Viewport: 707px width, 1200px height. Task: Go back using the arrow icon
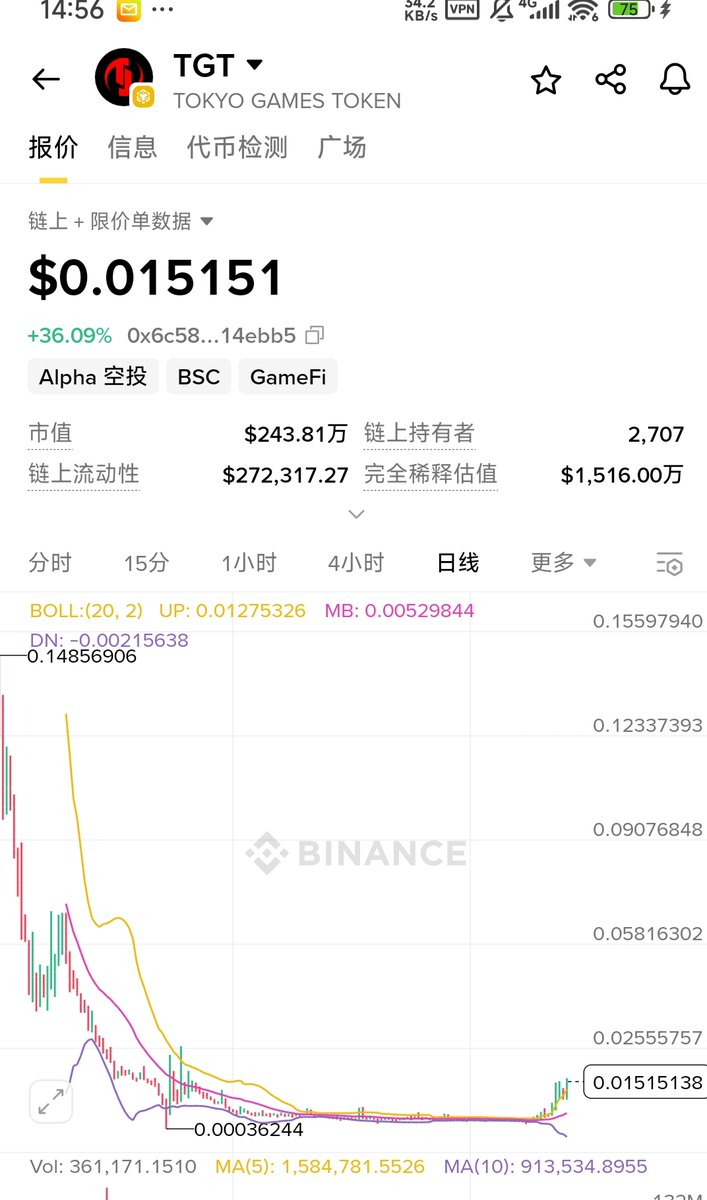[46, 80]
